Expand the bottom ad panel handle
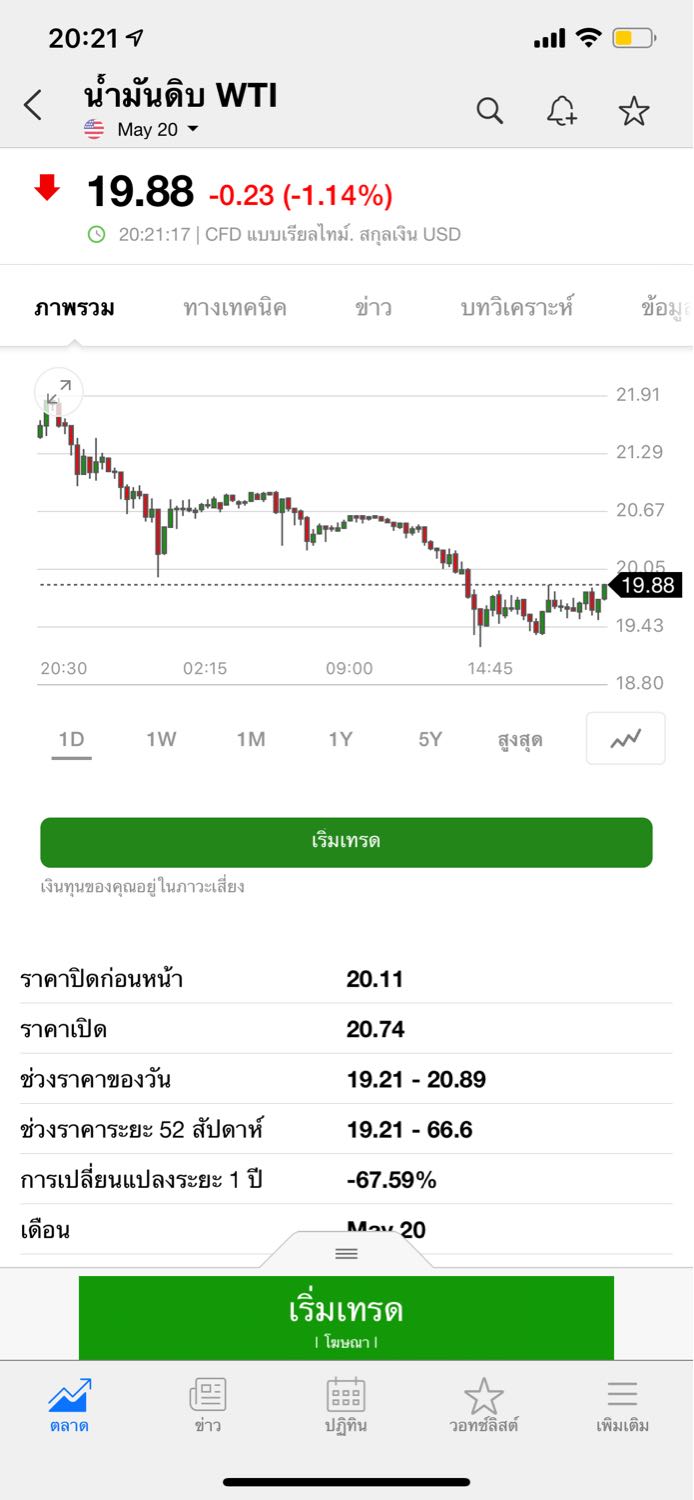Viewport: 694px width, 1500px height. (346, 1253)
